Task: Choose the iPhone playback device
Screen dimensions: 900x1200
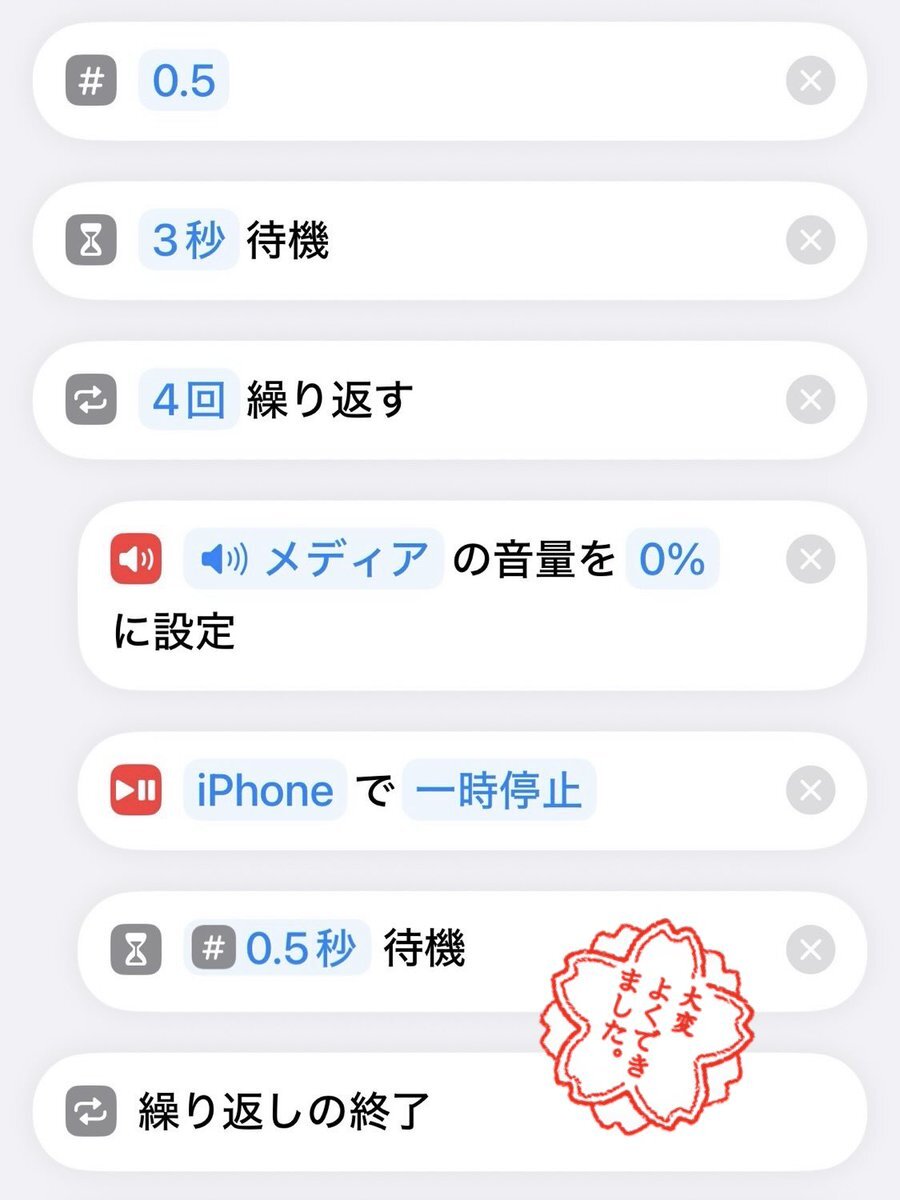Action: [x=265, y=791]
